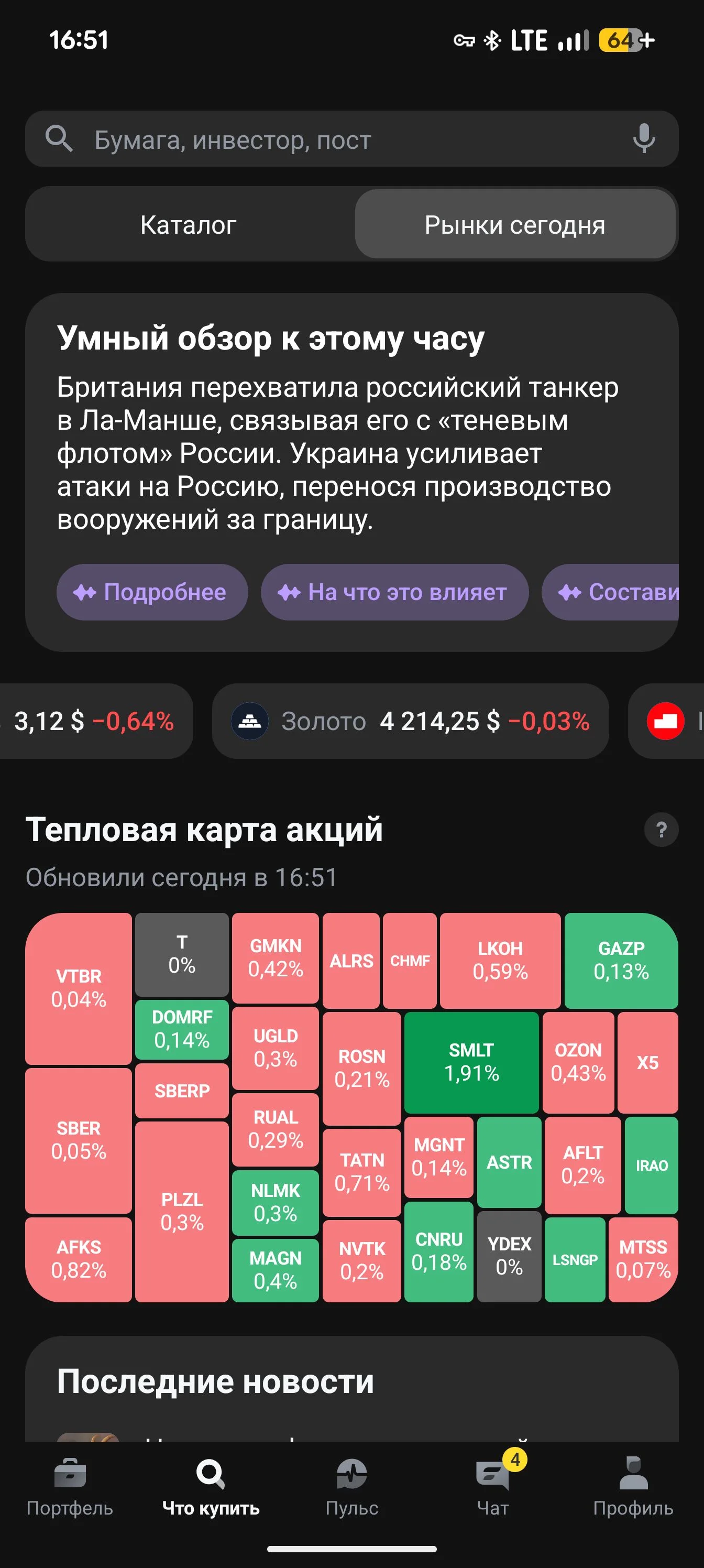
Task: Open the Золото quote card
Action: [410, 721]
